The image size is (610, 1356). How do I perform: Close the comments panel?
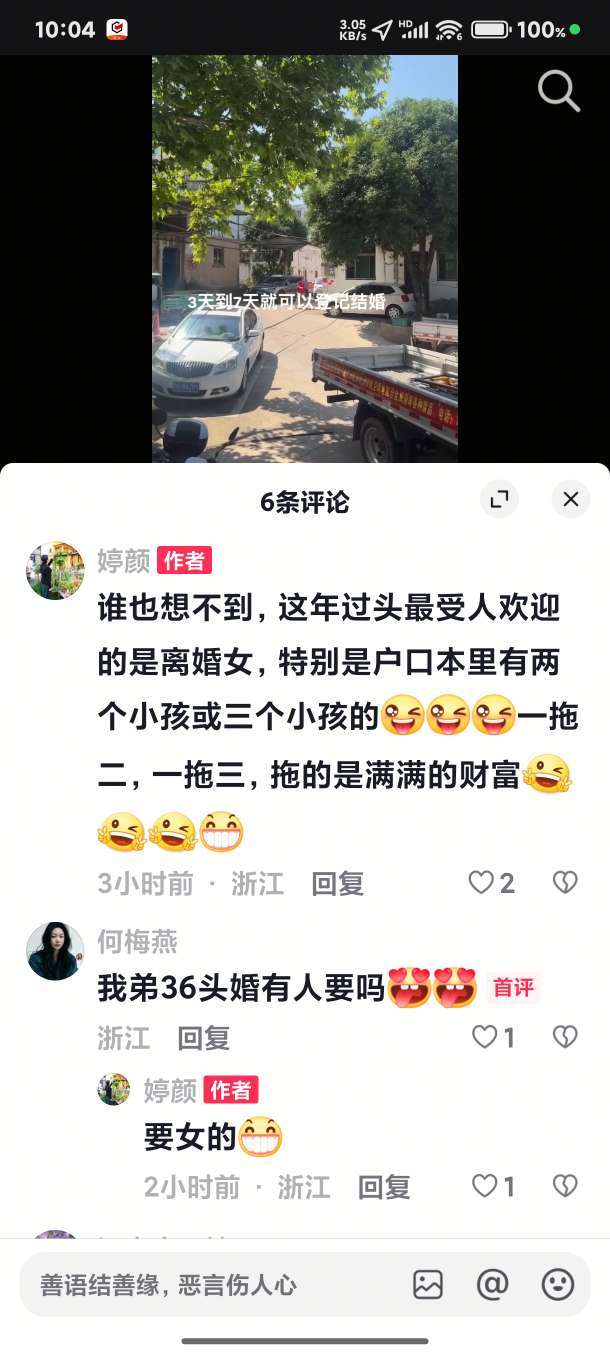(571, 499)
